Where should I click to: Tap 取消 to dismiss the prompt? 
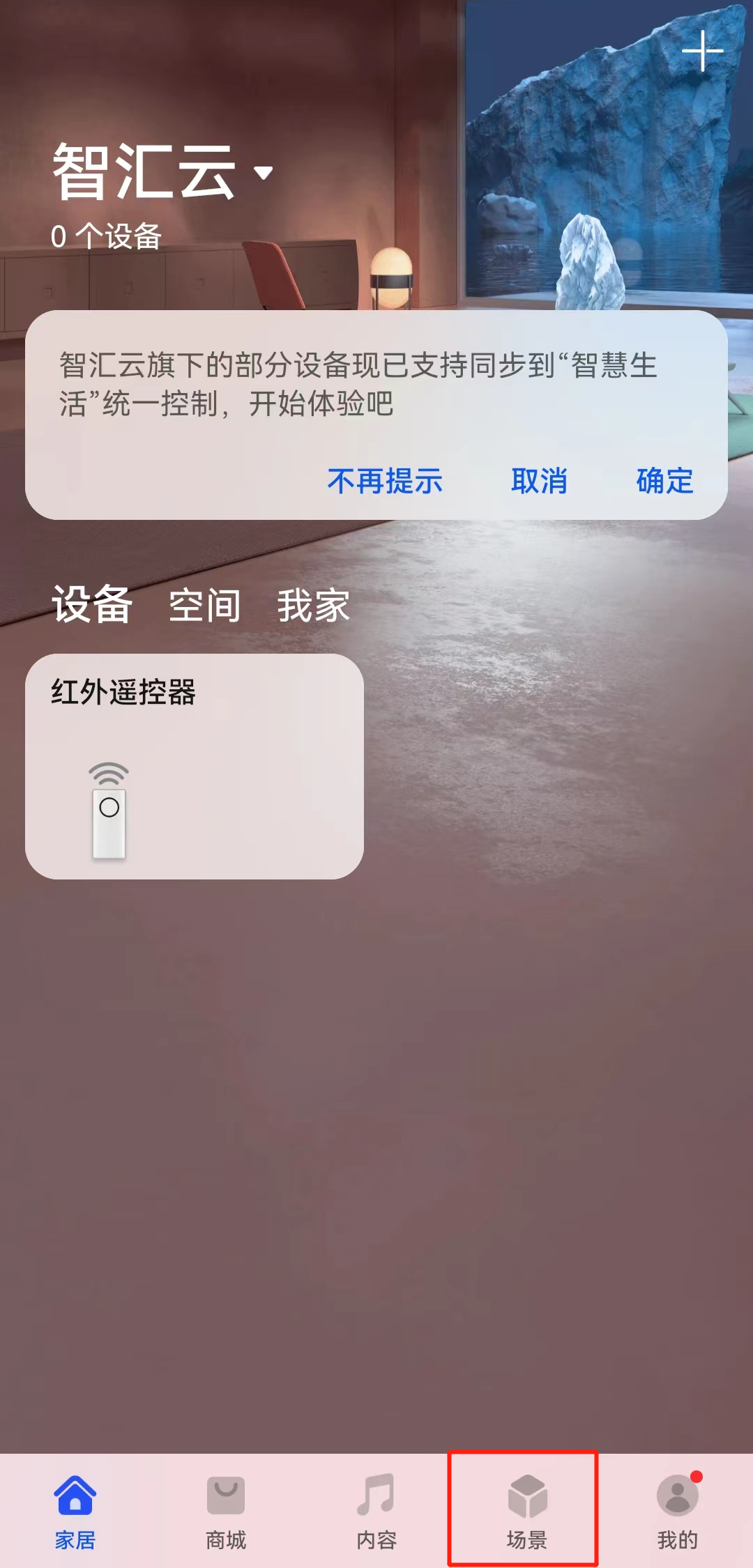[x=539, y=481]
